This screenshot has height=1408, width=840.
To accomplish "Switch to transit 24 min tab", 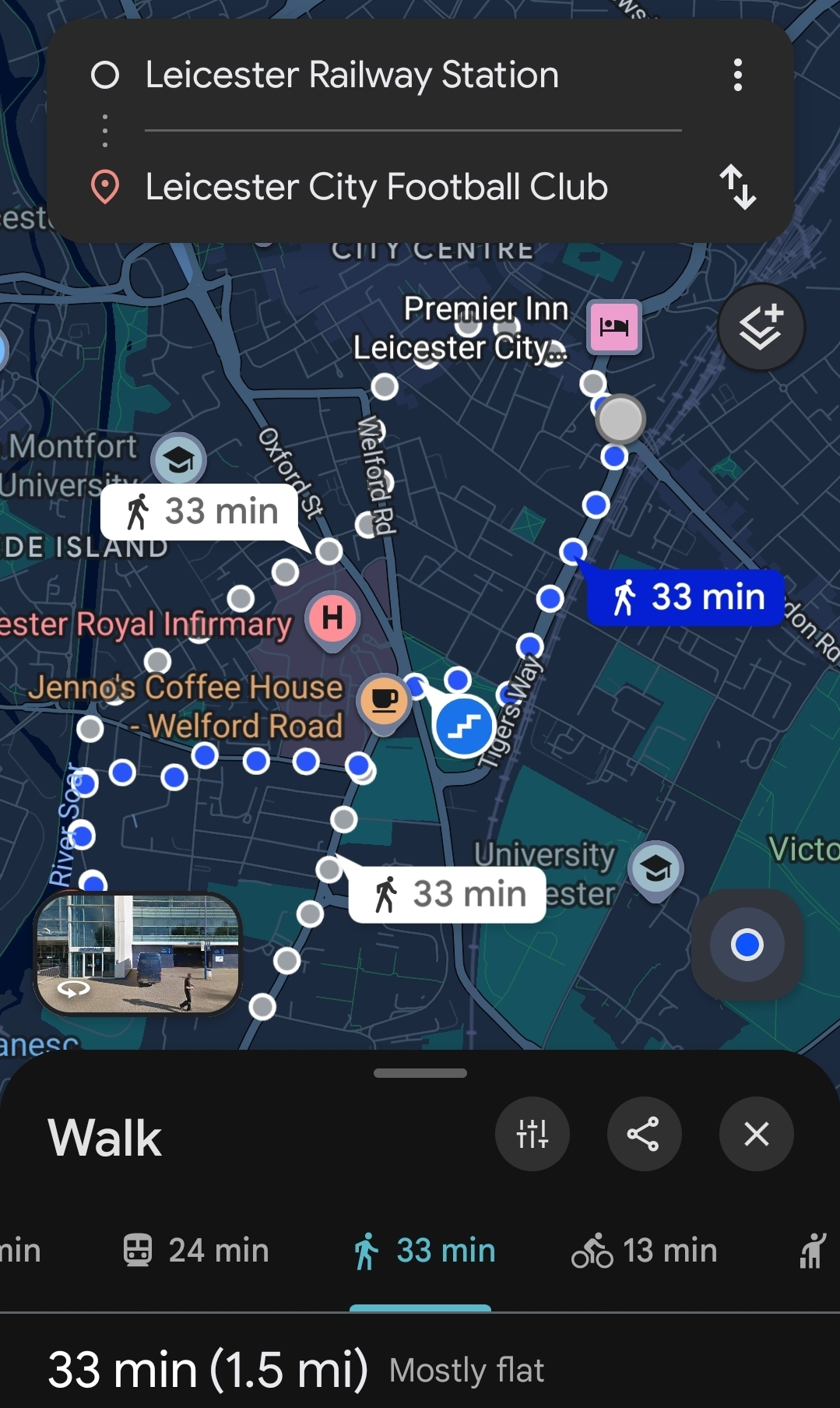I will tap(196, 1251).
